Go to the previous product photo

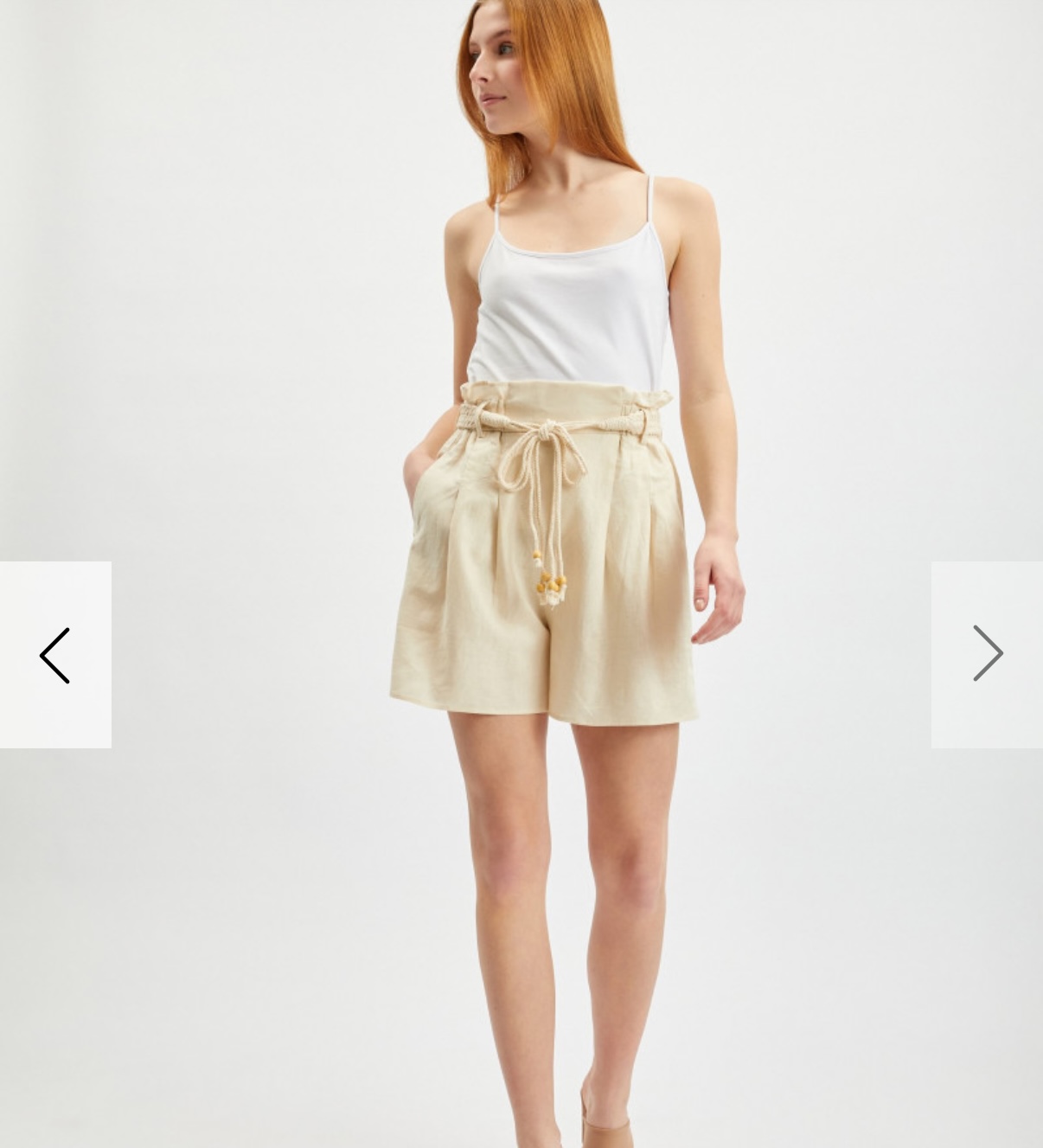tap(55, 655)
